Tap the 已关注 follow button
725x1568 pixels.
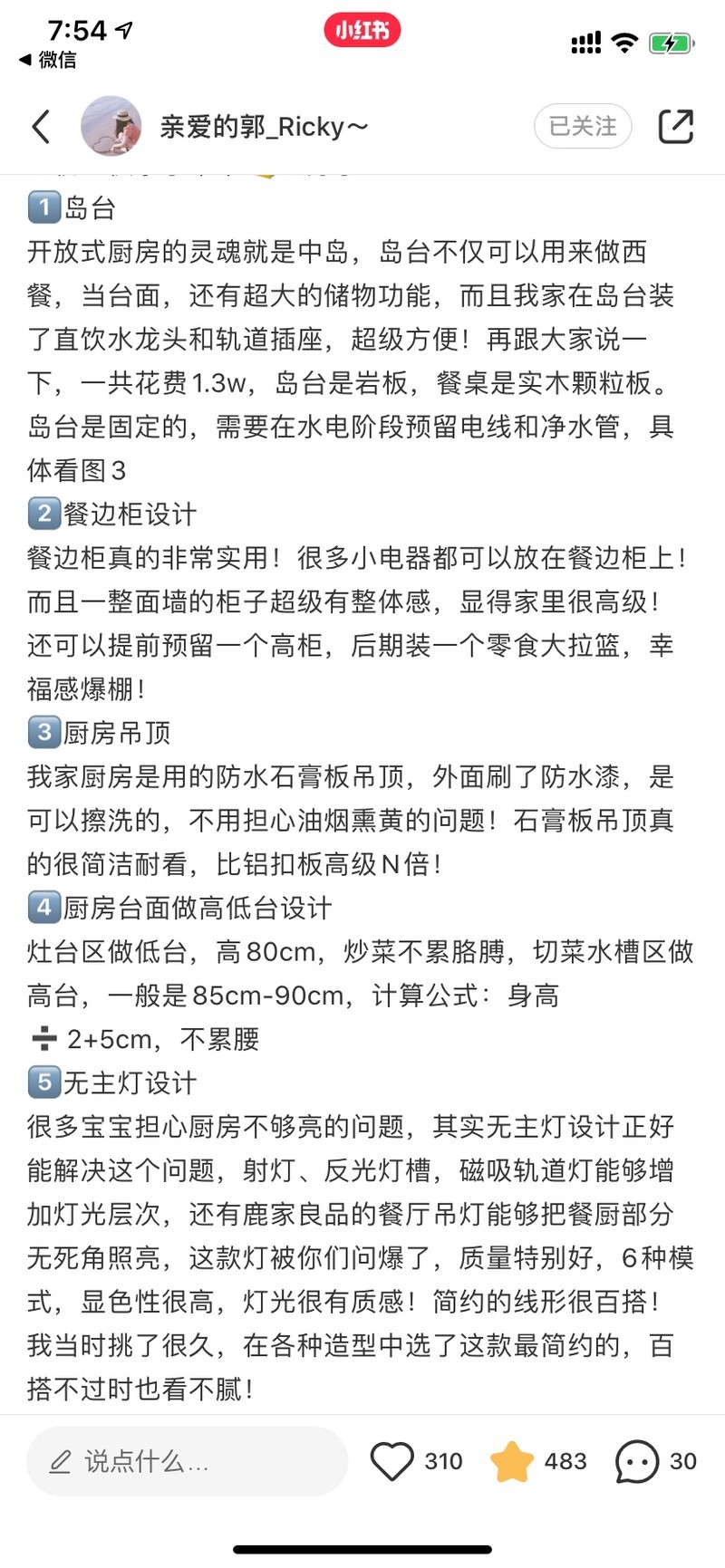pos(583,126)
